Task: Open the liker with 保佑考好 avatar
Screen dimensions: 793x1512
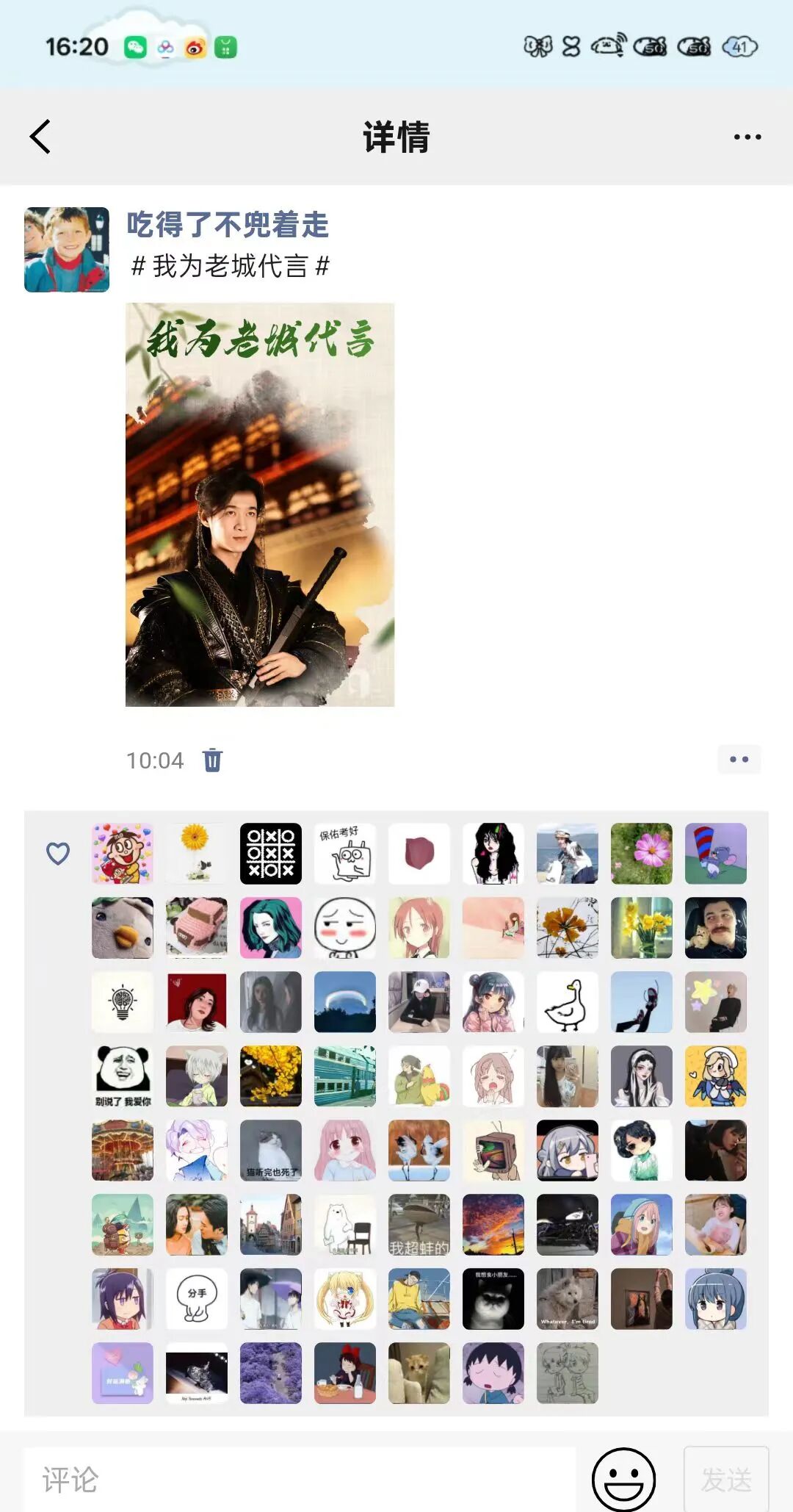Action: 345,854
